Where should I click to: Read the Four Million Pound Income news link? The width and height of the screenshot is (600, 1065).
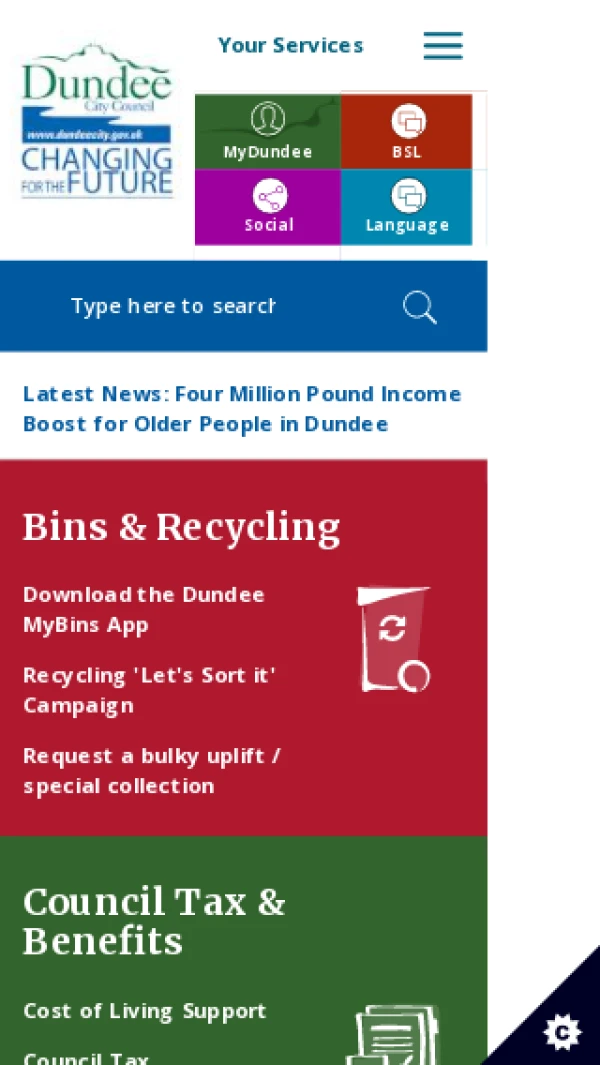pyautogui.click(x=241, y=408)
